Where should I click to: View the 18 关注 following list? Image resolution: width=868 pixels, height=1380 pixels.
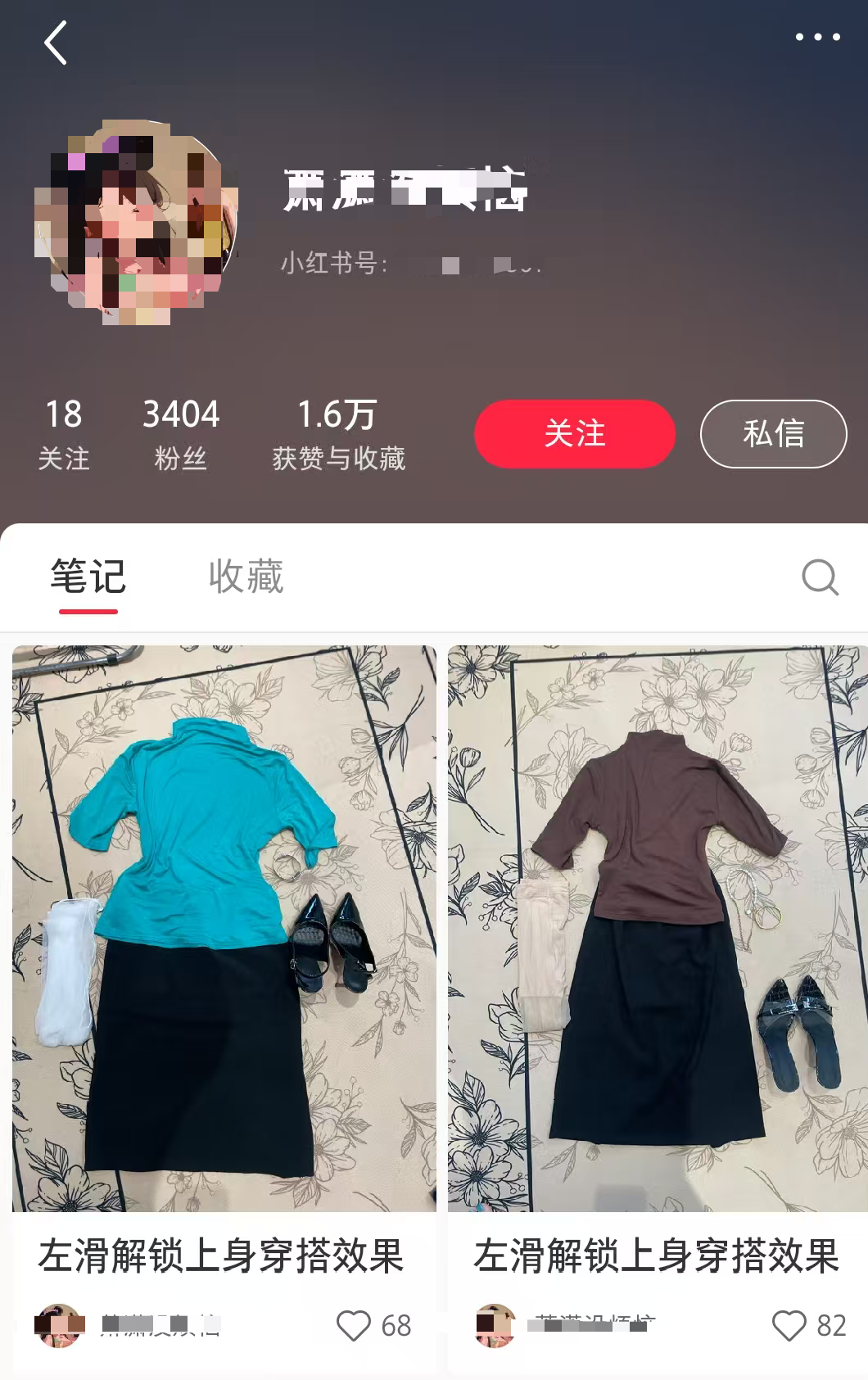coord(64,434)
